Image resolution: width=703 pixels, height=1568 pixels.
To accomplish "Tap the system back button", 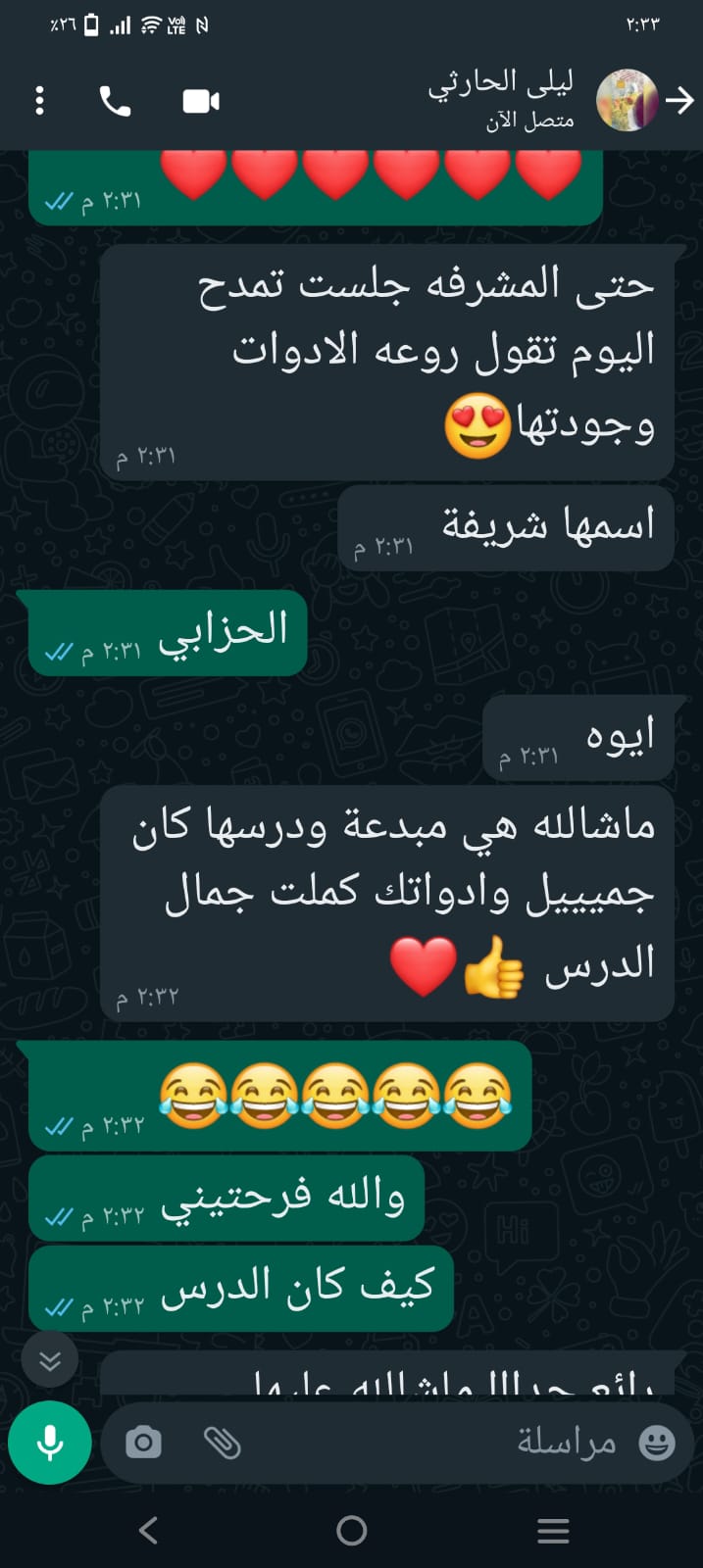I will 148,1530.
